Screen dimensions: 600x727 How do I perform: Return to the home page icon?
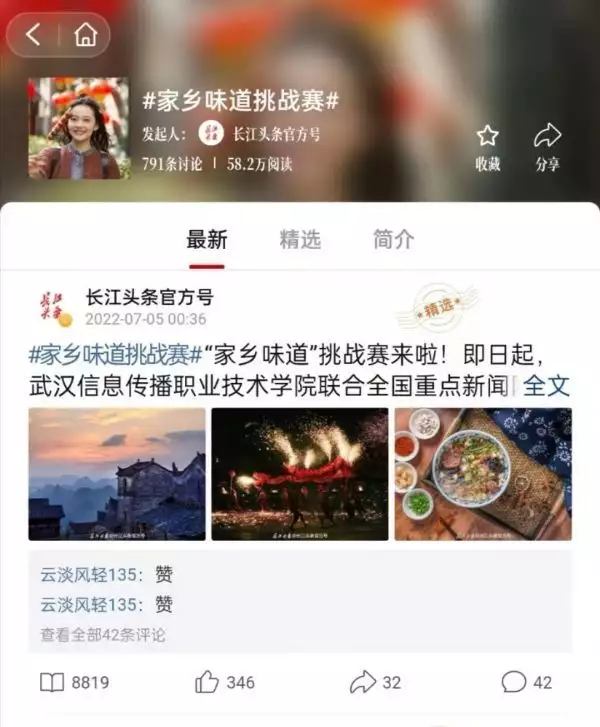coord(85,35)
